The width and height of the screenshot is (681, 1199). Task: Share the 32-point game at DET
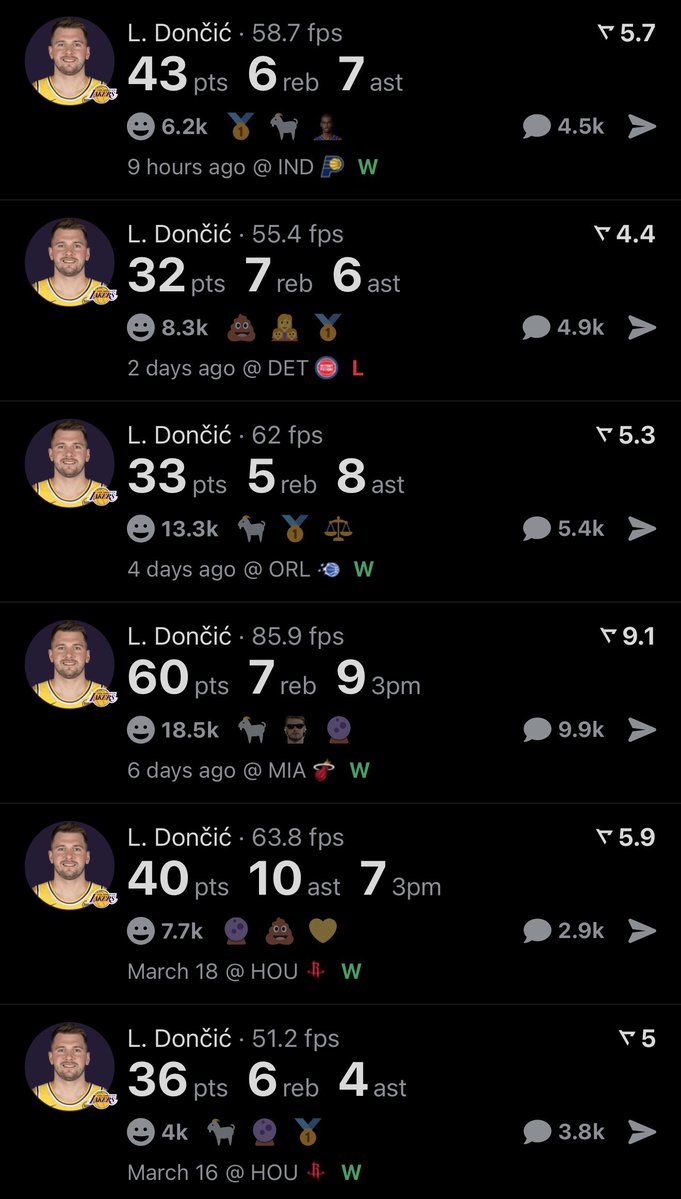pyautogui.click(x=642, y=327)
